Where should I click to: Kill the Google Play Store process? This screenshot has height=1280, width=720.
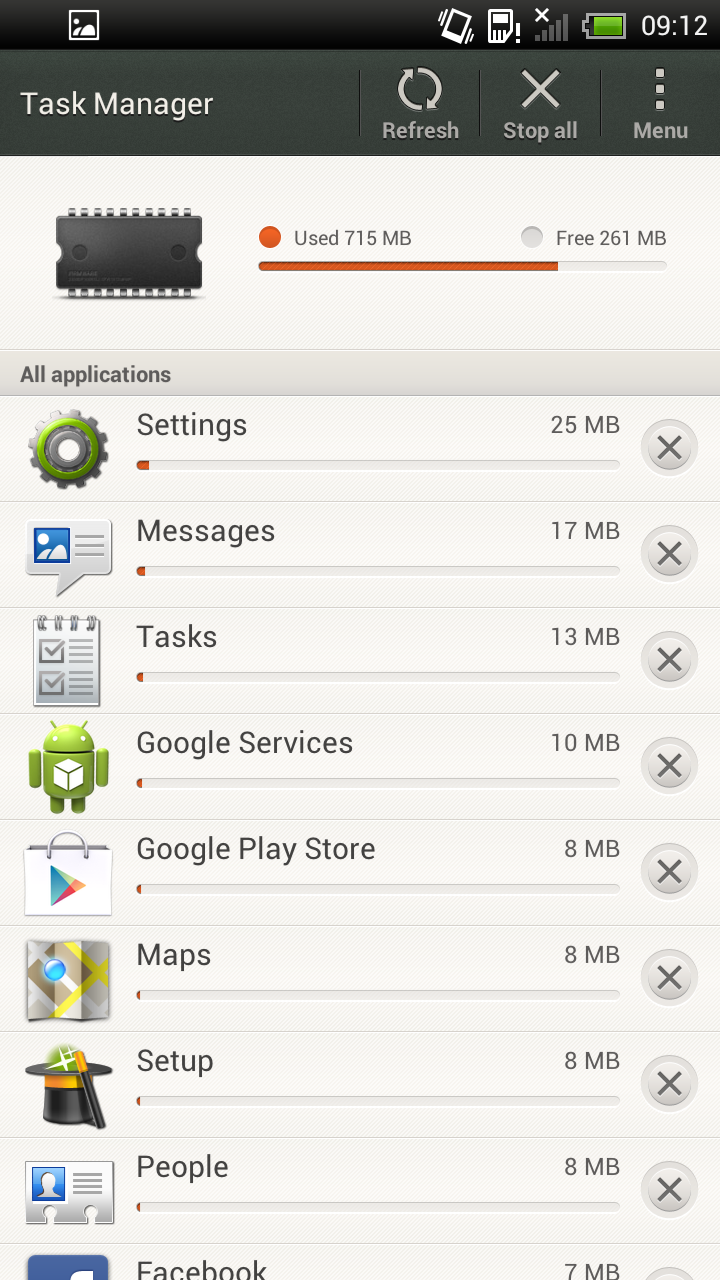669,873
